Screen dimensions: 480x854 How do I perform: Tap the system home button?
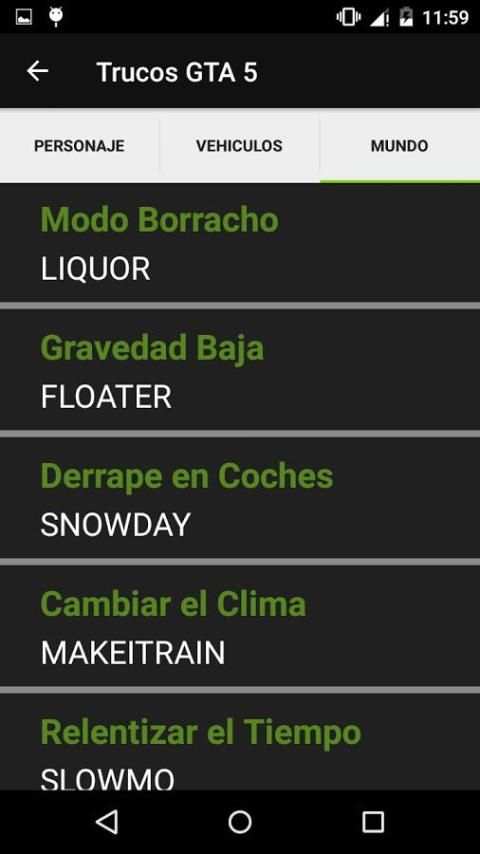tap(240, 821)
